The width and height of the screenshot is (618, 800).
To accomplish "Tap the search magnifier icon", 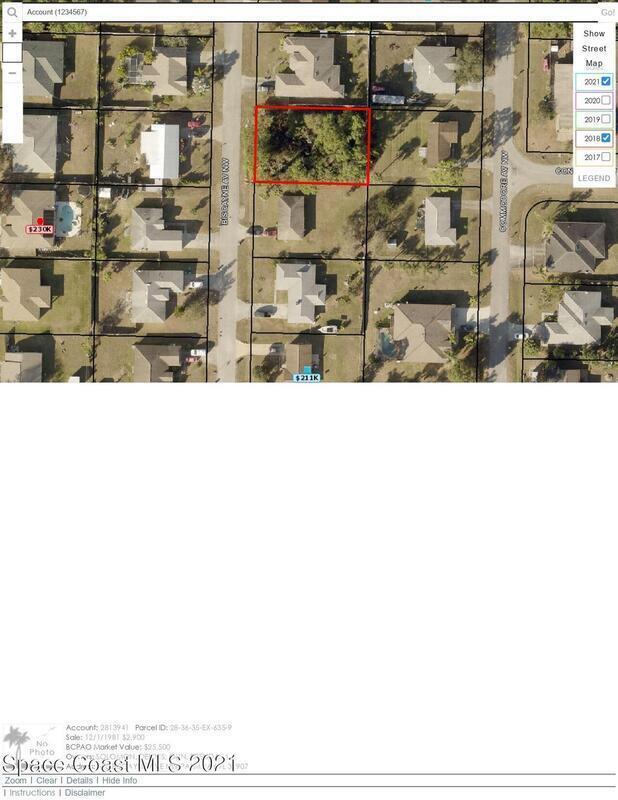I will [12, 12].
